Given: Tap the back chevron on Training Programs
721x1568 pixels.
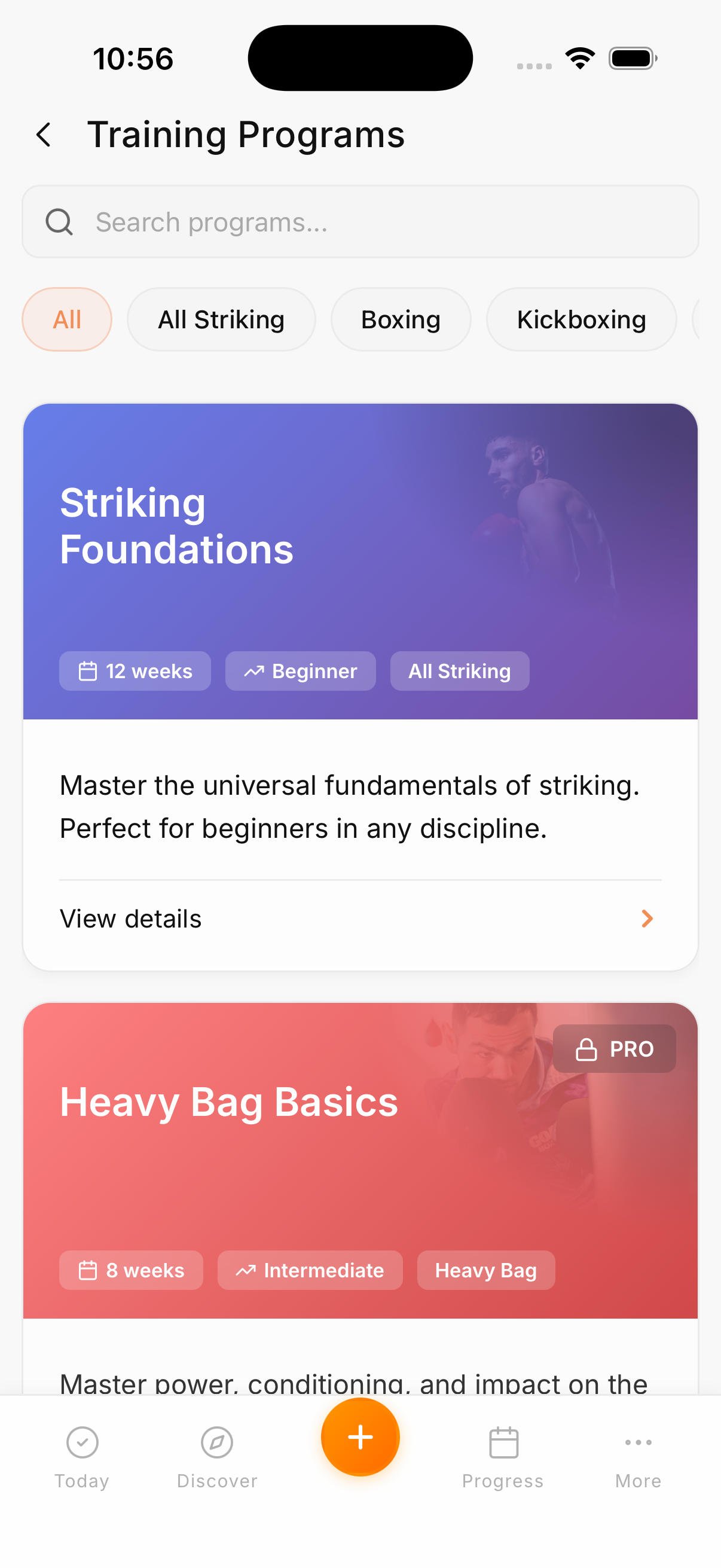Looking at the screenshot, I should click(44, 134).
